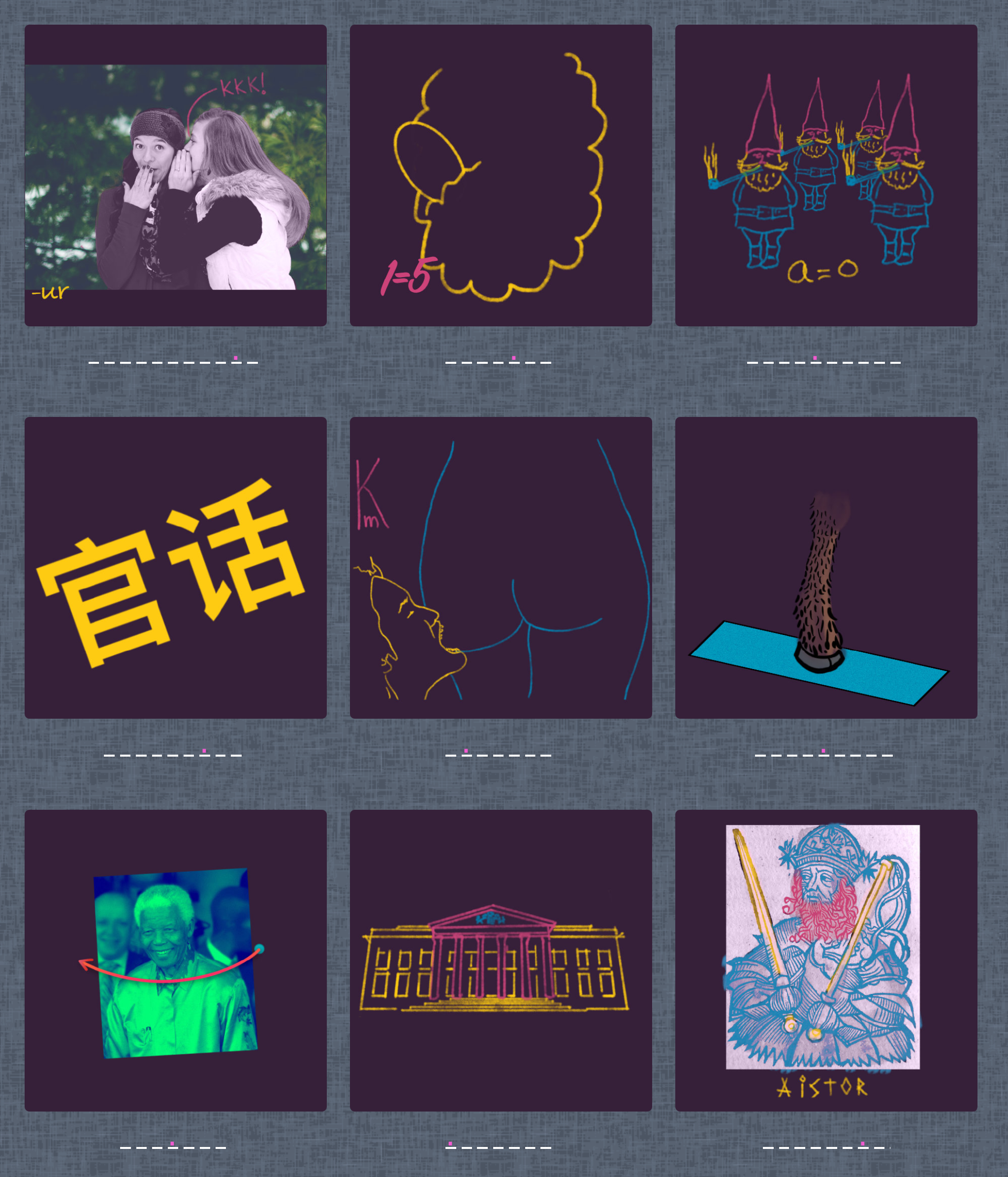The image size is (1008, 1177).
Task: Open the yellow outline '1=5' puzzle
Action: coord(501,176)
